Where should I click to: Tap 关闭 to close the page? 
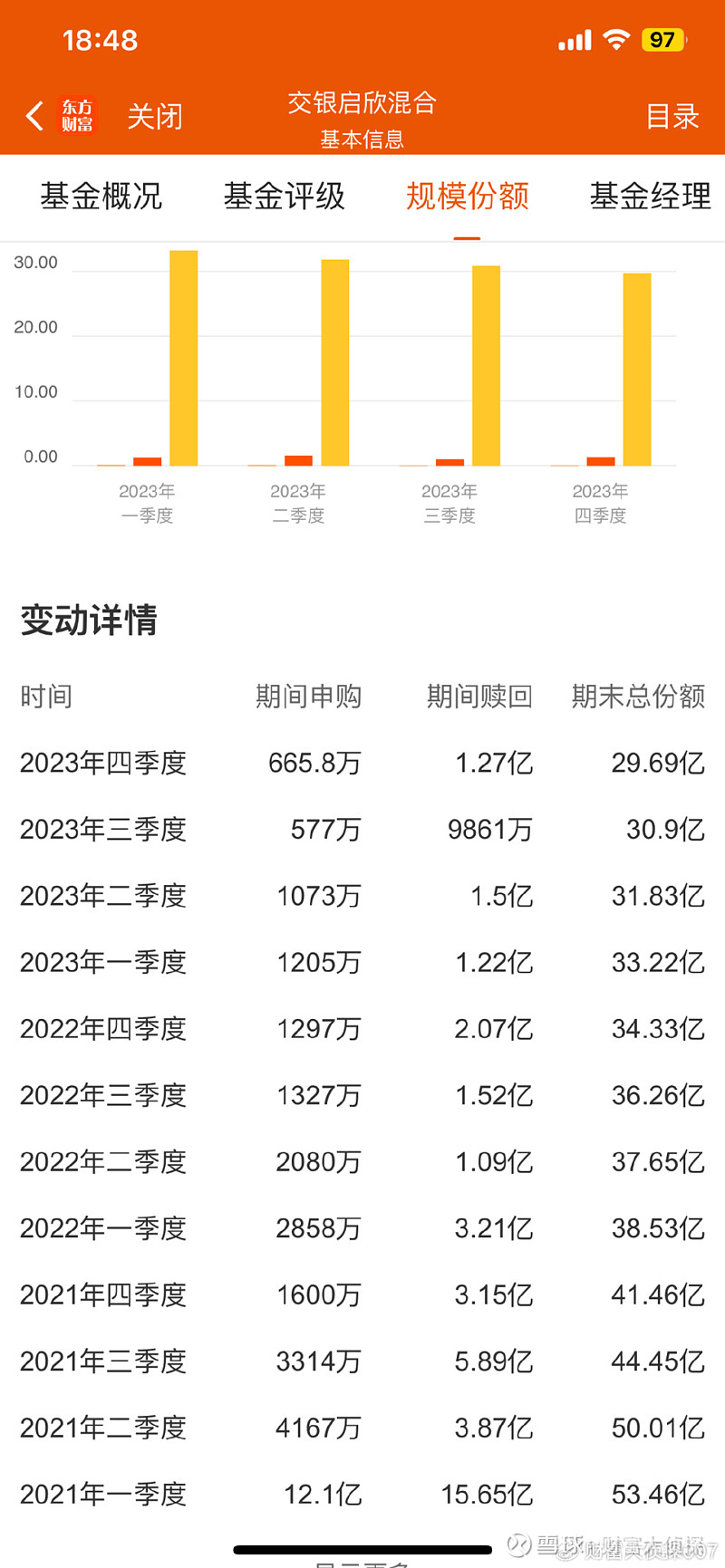tap(154, 115)
